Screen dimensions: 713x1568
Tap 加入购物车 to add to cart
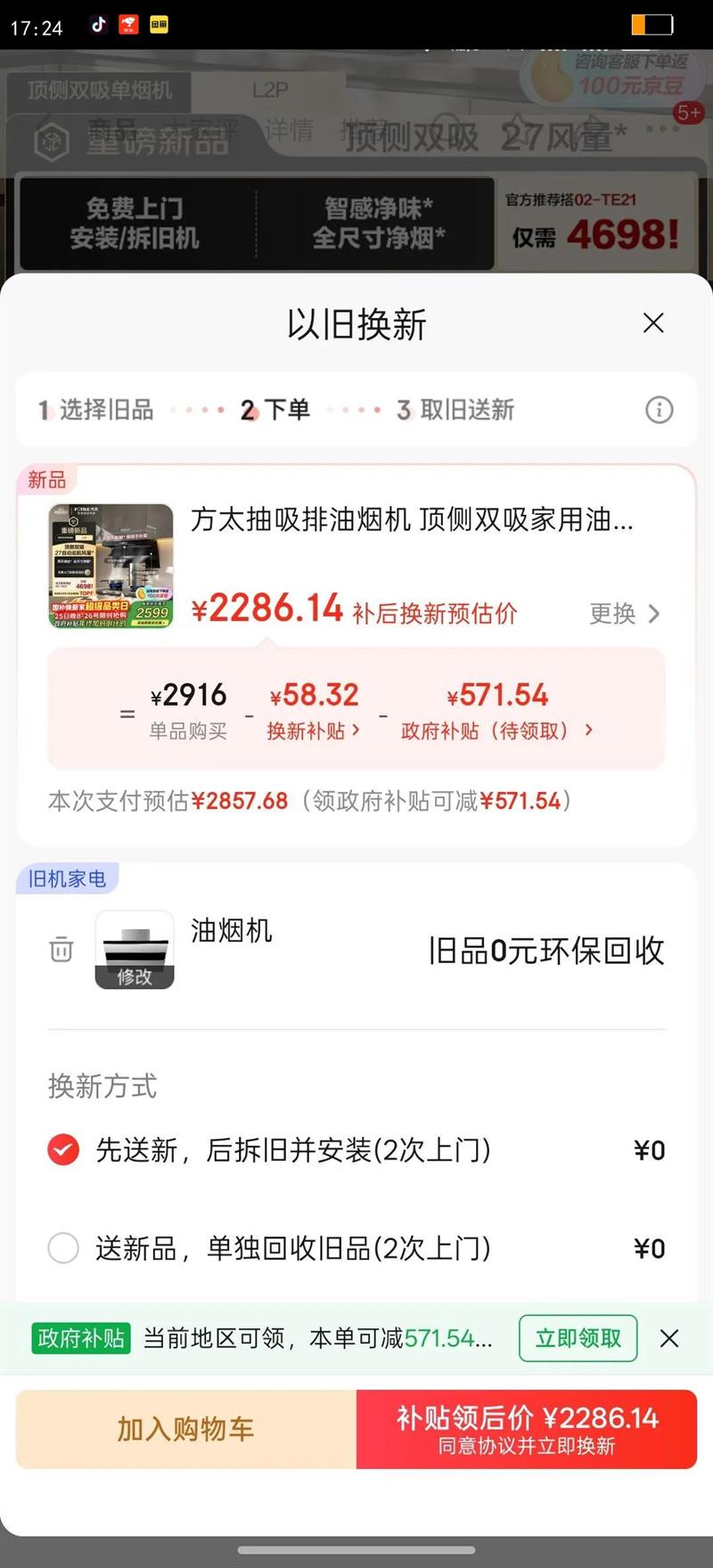coord(184,1429)
